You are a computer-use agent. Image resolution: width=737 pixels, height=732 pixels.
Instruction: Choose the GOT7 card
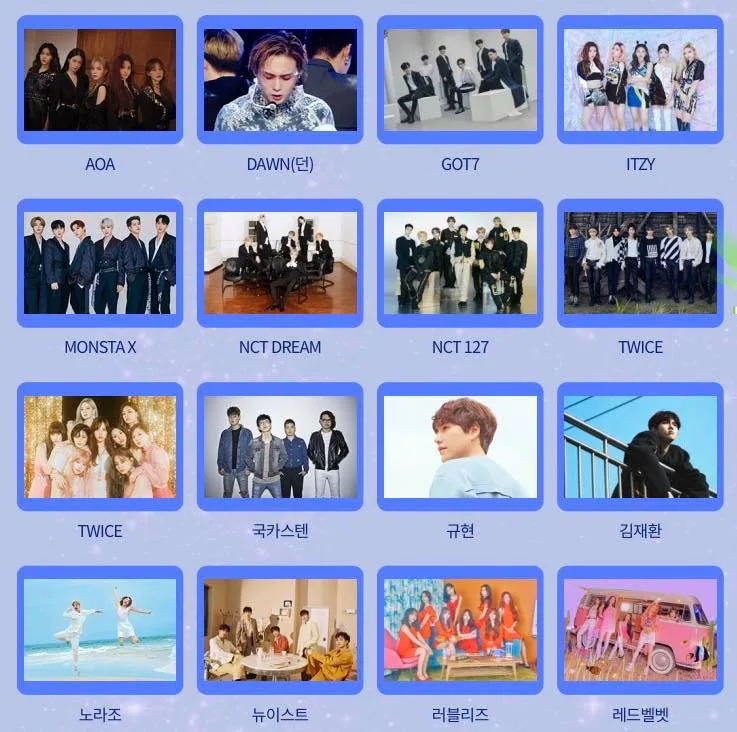pos(460,80)
